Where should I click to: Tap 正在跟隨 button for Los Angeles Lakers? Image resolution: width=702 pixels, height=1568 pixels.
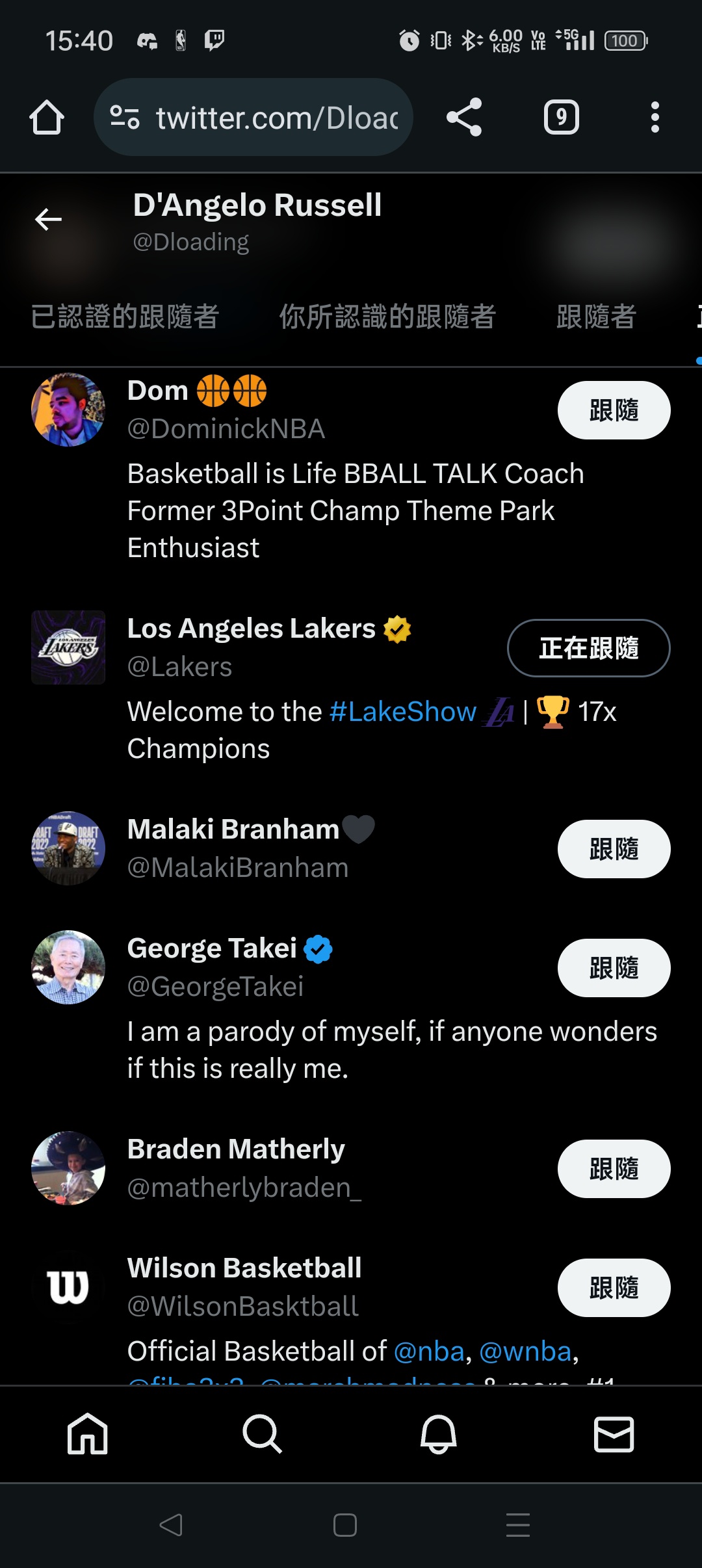point(588,648)
